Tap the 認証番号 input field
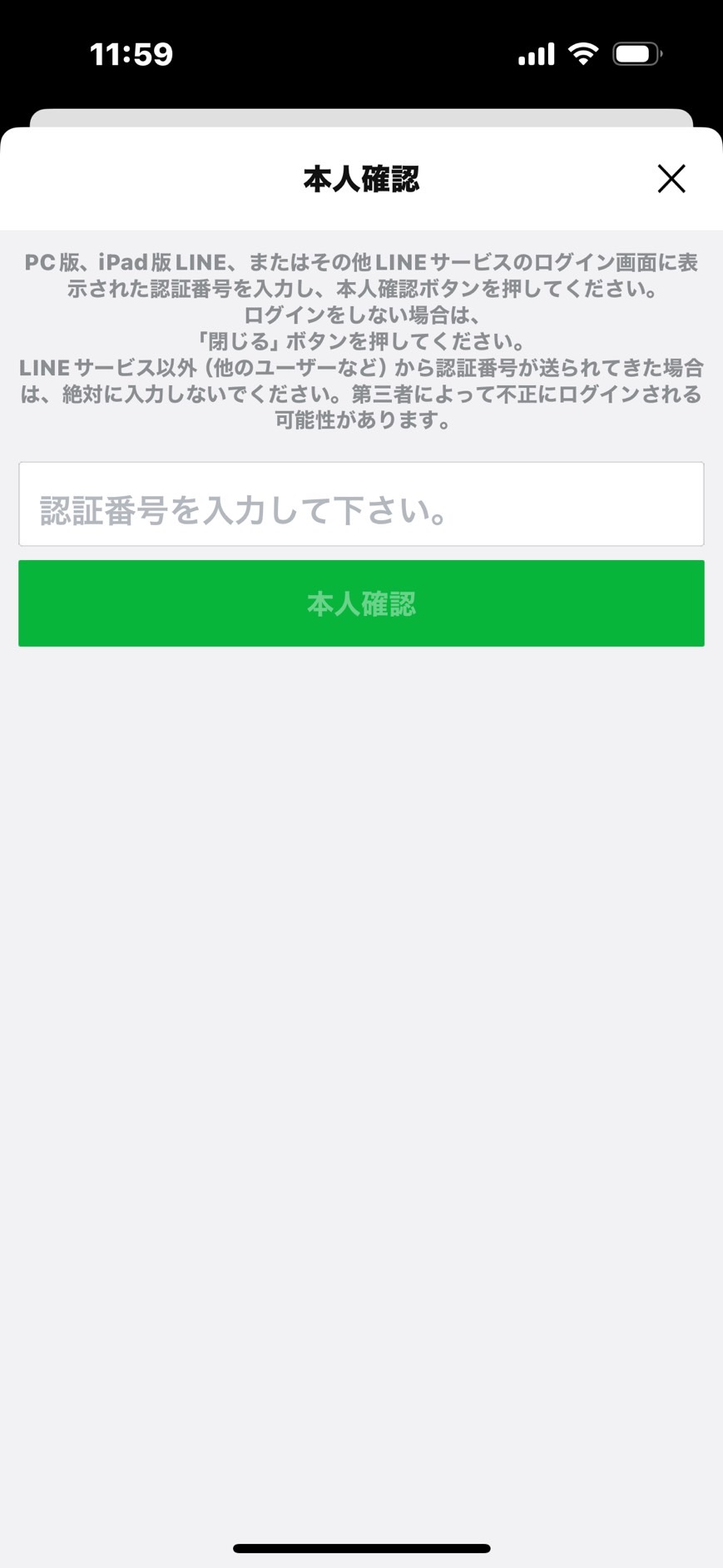Image resolution: width=723 pixels, height=1568 pixels. [361, 504]
